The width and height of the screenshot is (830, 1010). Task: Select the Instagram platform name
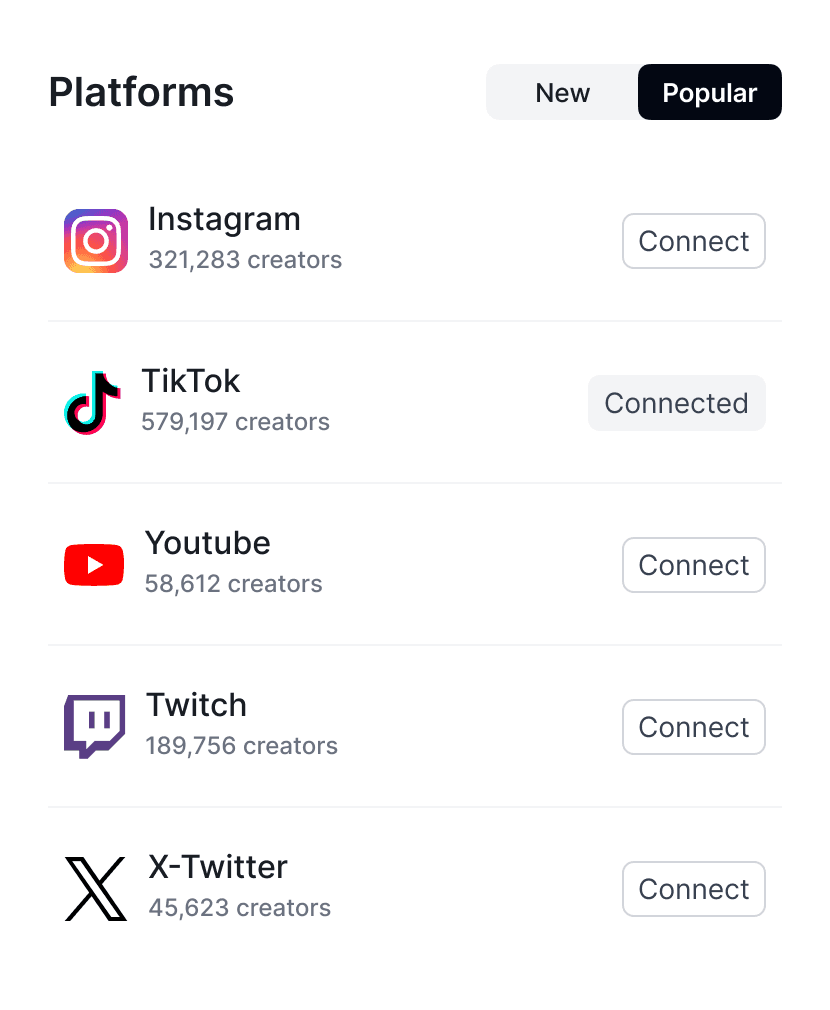click(x=224, y=219)
